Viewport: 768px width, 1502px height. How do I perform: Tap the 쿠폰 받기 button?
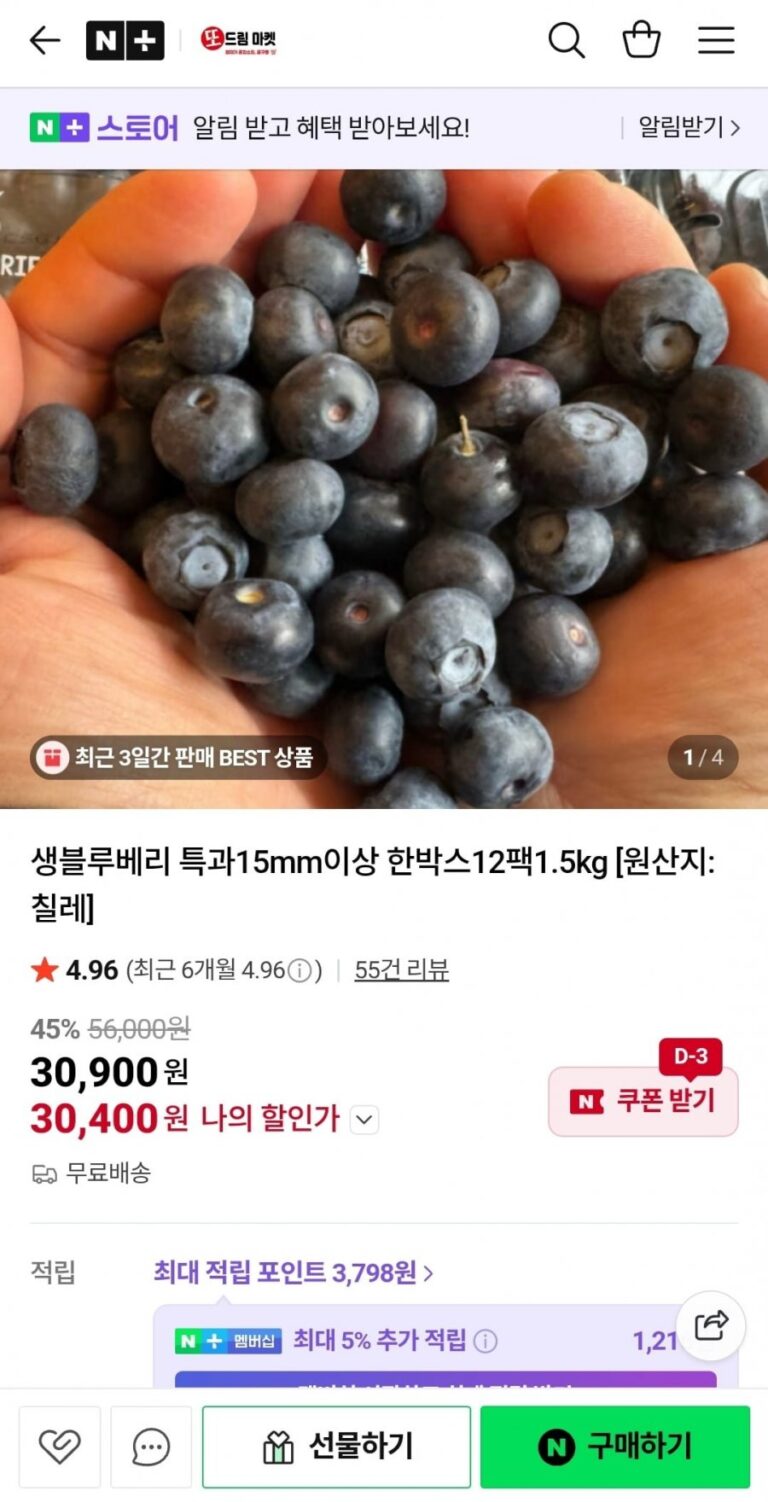coord(643,1101)
